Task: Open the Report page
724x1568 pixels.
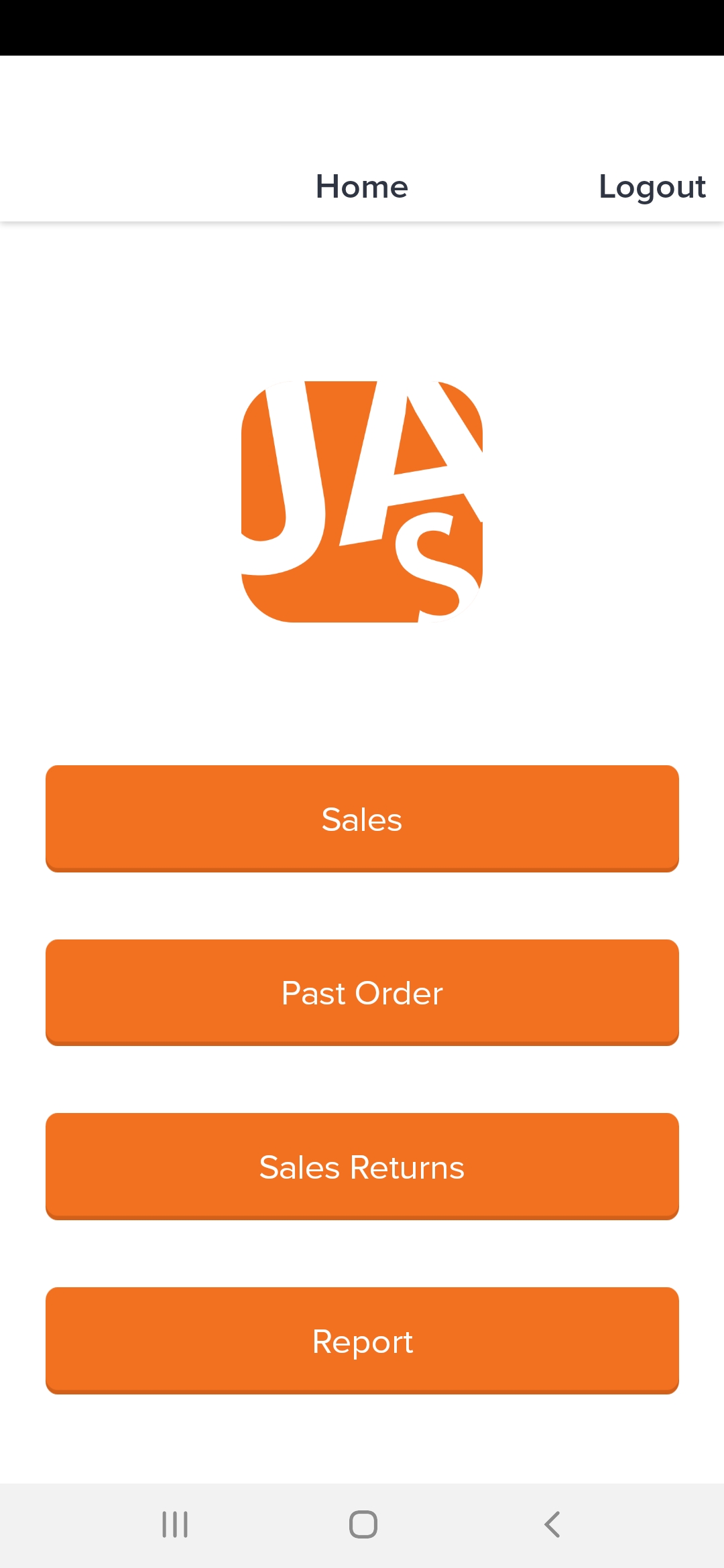Action: (362, 1341)
